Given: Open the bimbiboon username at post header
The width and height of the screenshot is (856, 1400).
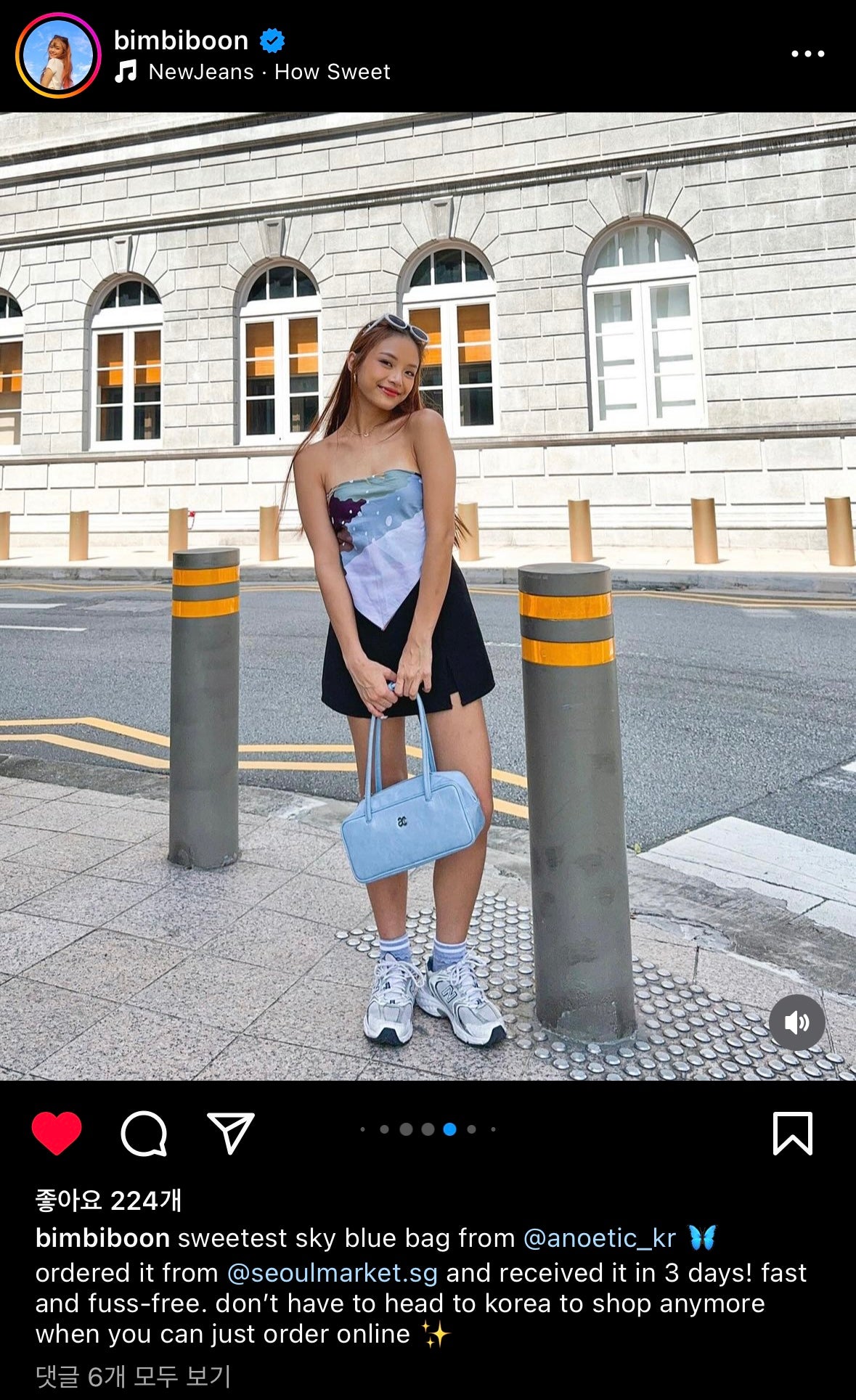Looking at the screenshot, I should pyautogui.click(x=181, y=41).
